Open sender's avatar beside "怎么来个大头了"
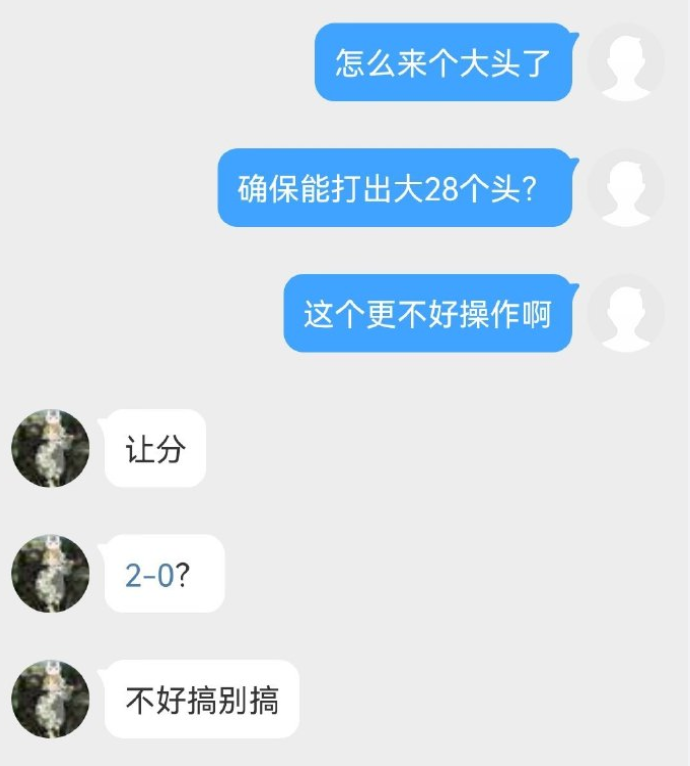The image size is (690, 766). click(x=626, y=62)
